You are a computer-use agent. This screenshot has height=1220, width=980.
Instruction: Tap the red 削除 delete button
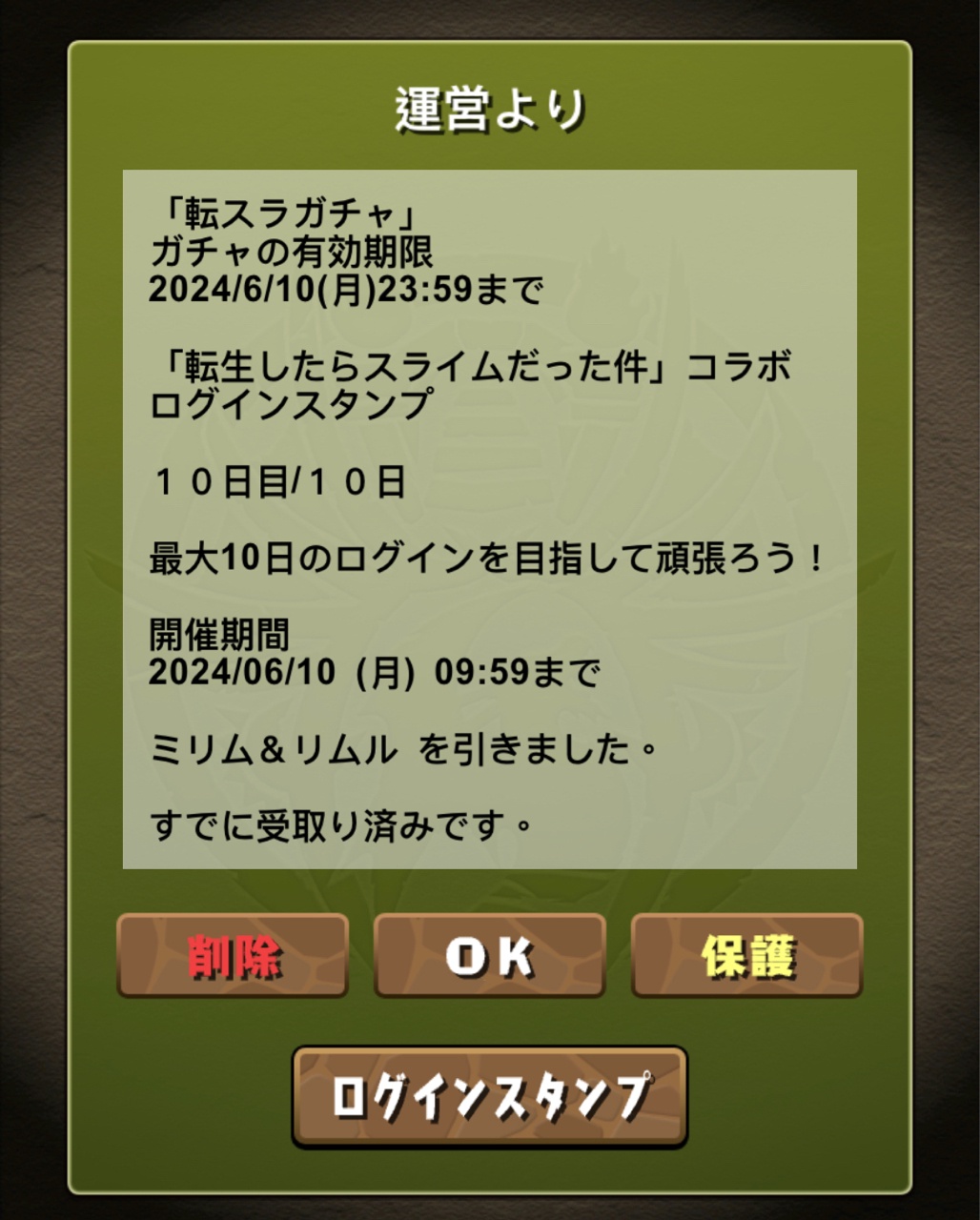pyautogui.click(x=233, y=956)
